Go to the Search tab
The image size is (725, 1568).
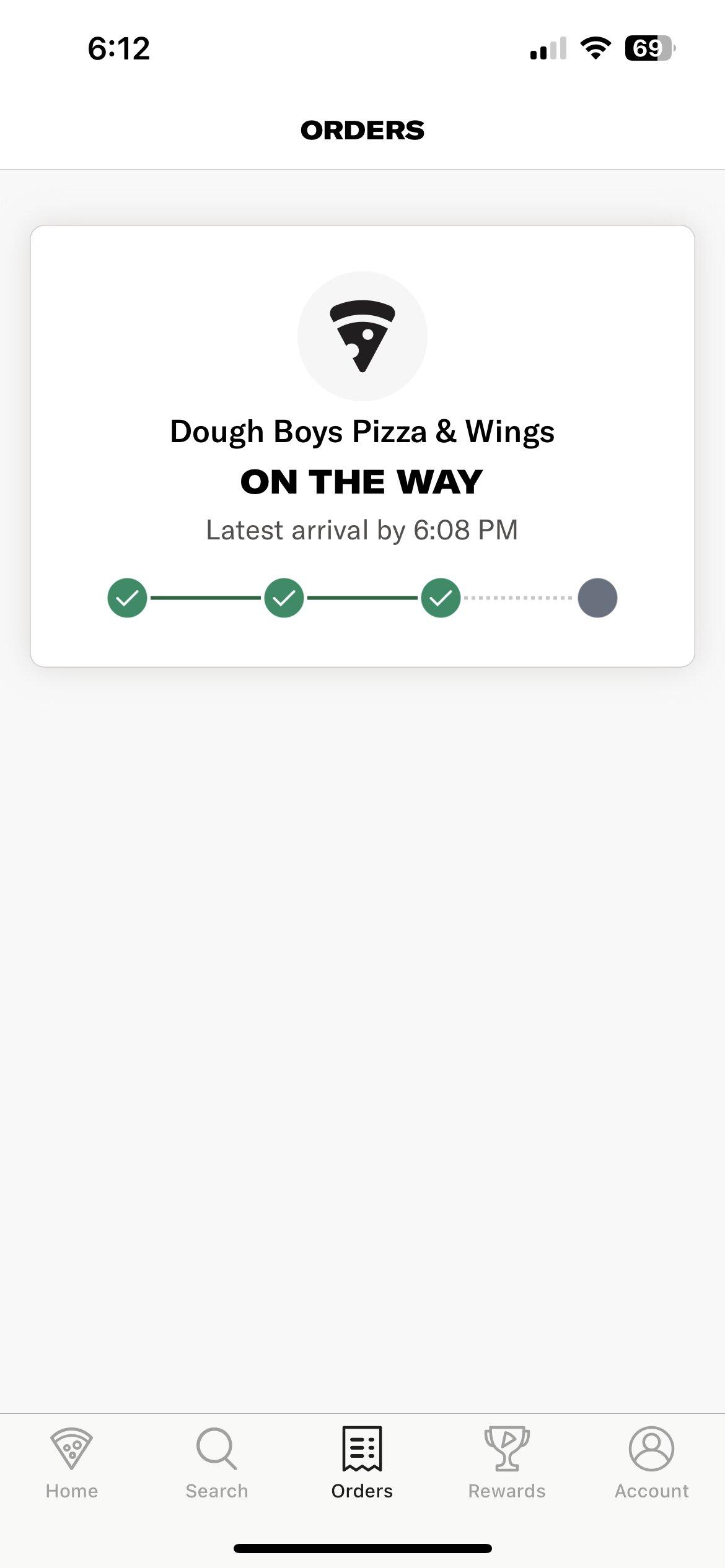coord(217,1463)
